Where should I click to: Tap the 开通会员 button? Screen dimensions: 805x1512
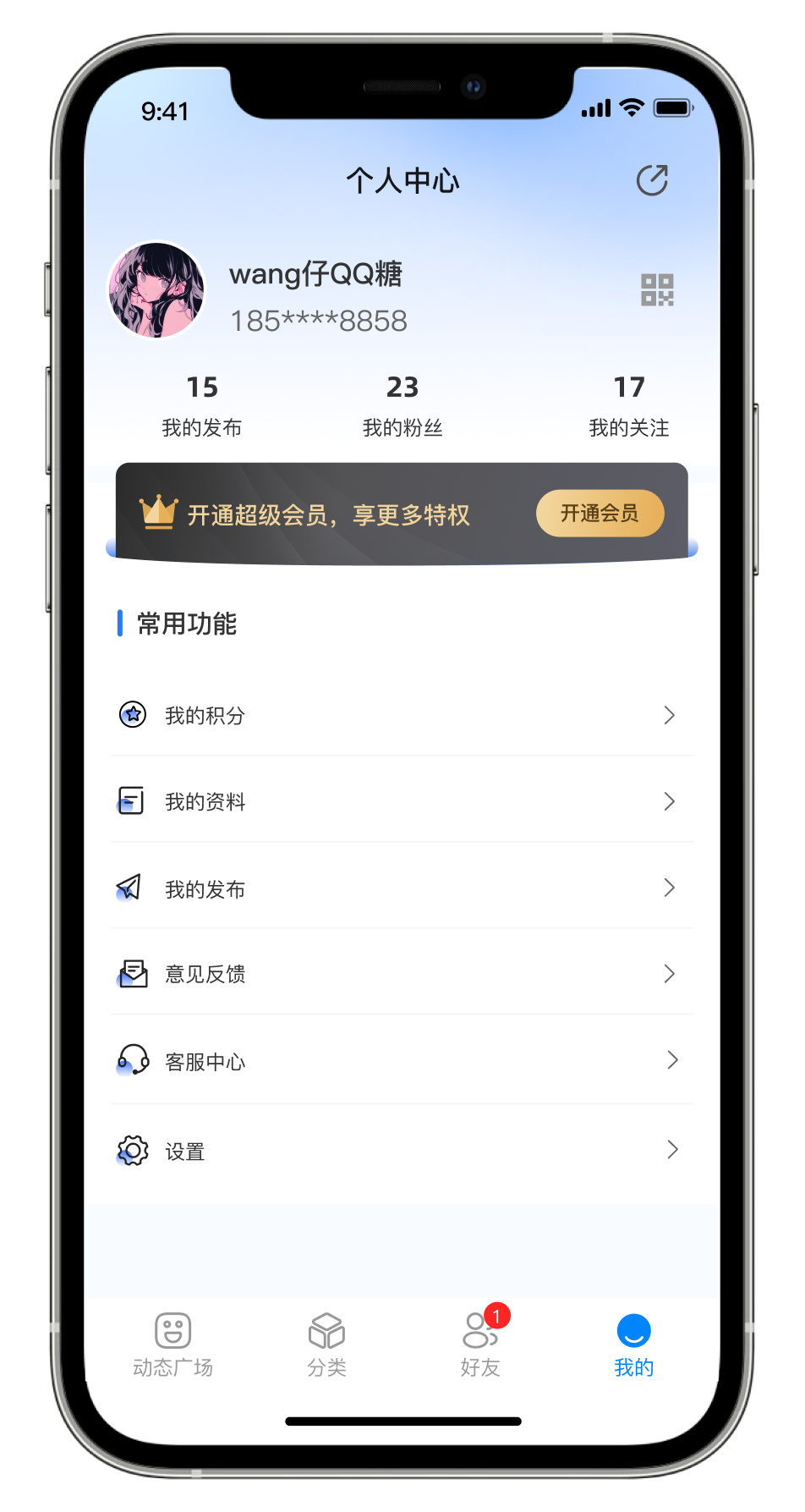click(600, 513)
